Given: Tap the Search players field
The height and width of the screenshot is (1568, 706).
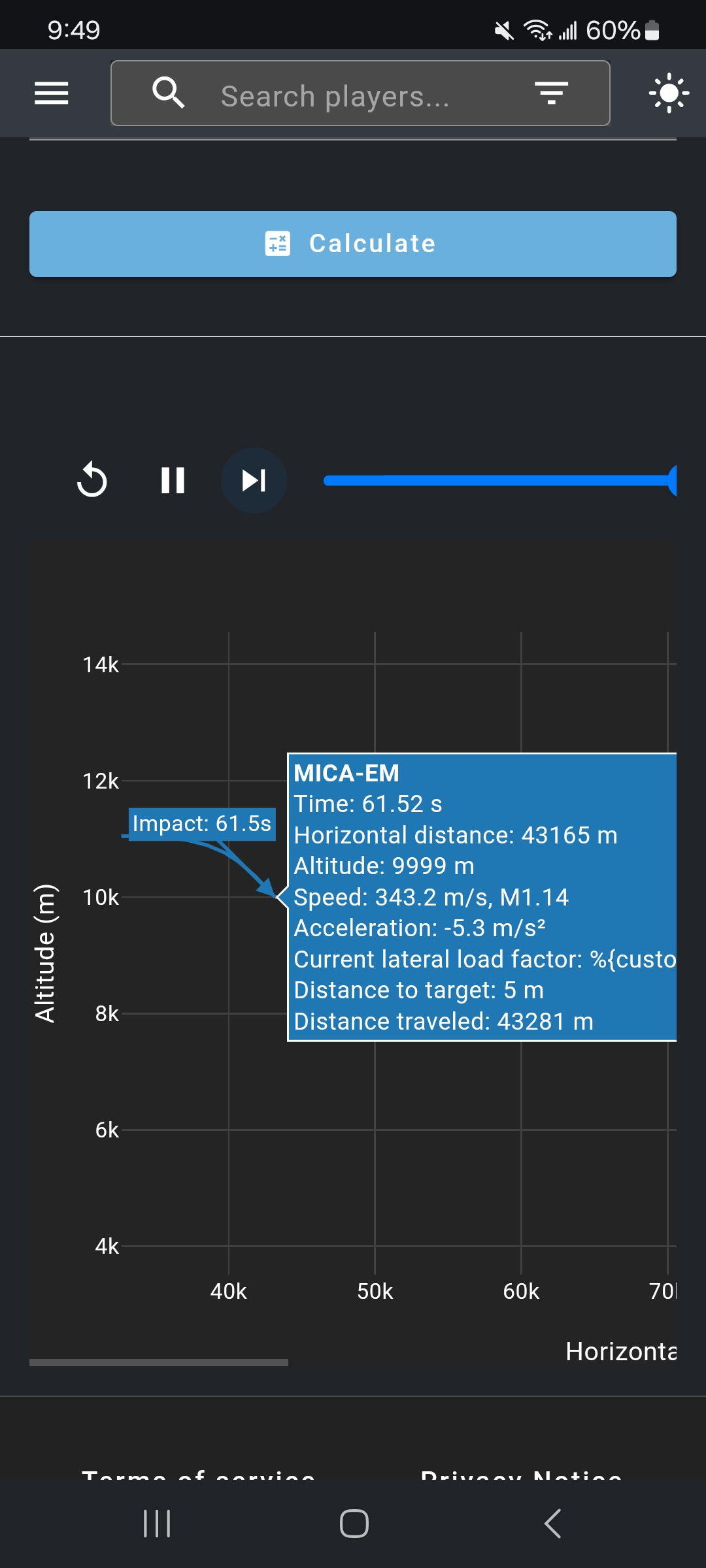Looking at the screenshot, I should pyautogui.click(x=360, y=93).
